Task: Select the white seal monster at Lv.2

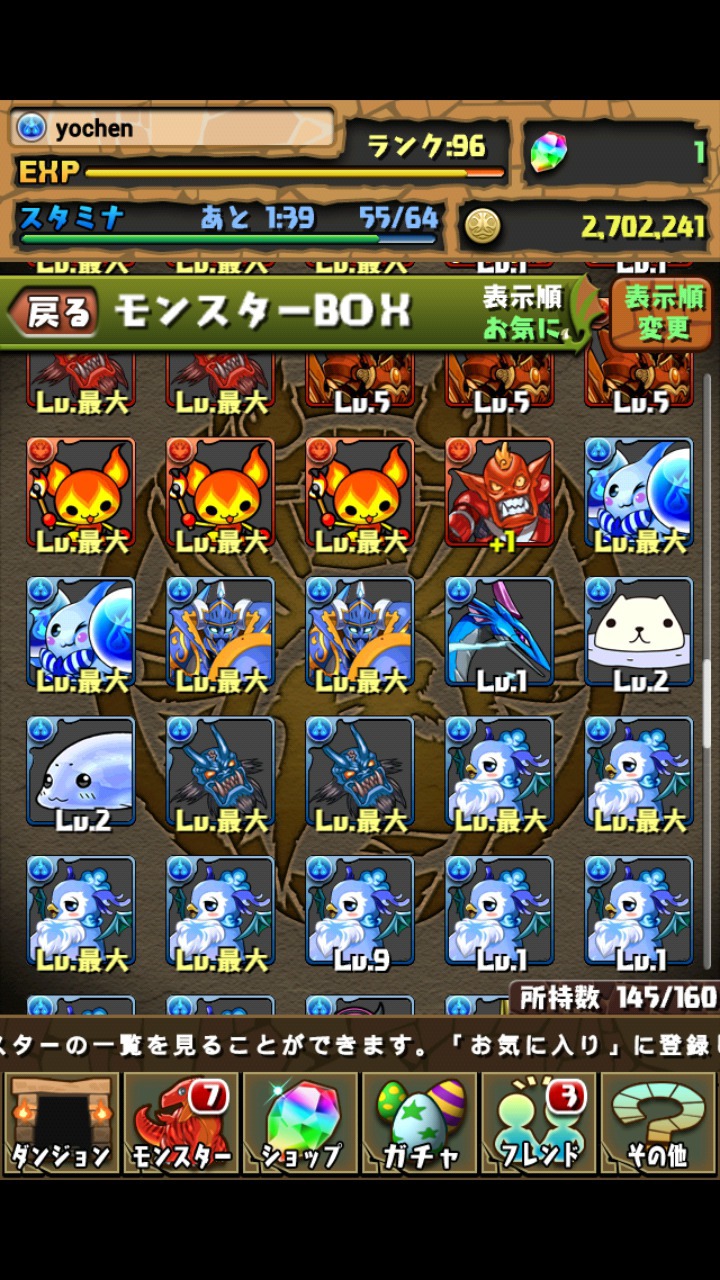Action: [x=80, y=772]
